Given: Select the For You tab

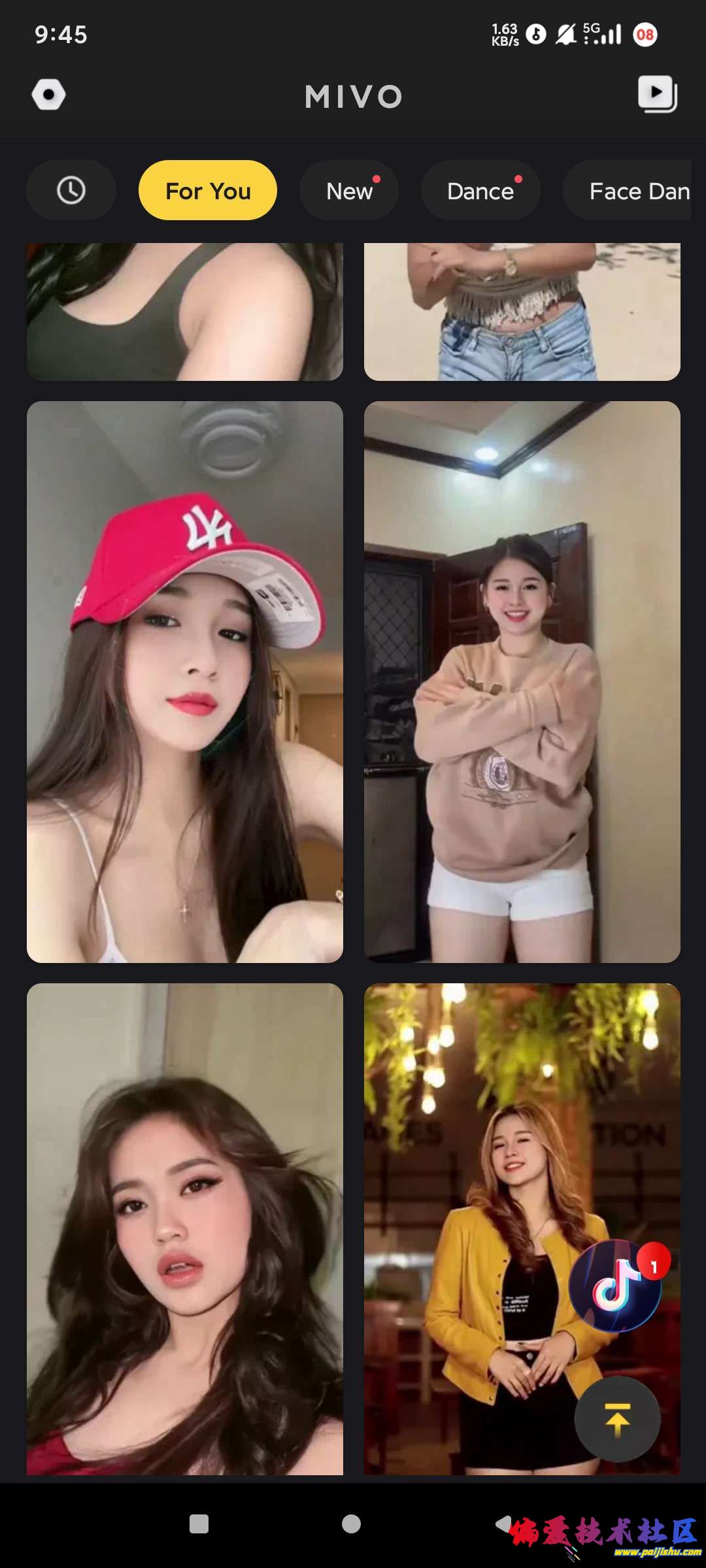Looking at the screenshot, I should point(208,191).
